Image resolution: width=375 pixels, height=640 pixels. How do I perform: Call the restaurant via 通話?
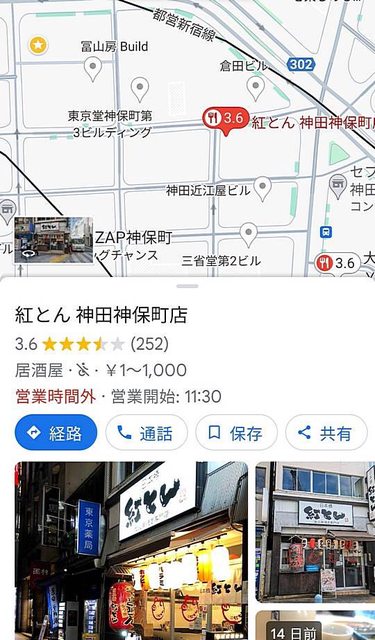pyautogui.click(x=146, y=433)
